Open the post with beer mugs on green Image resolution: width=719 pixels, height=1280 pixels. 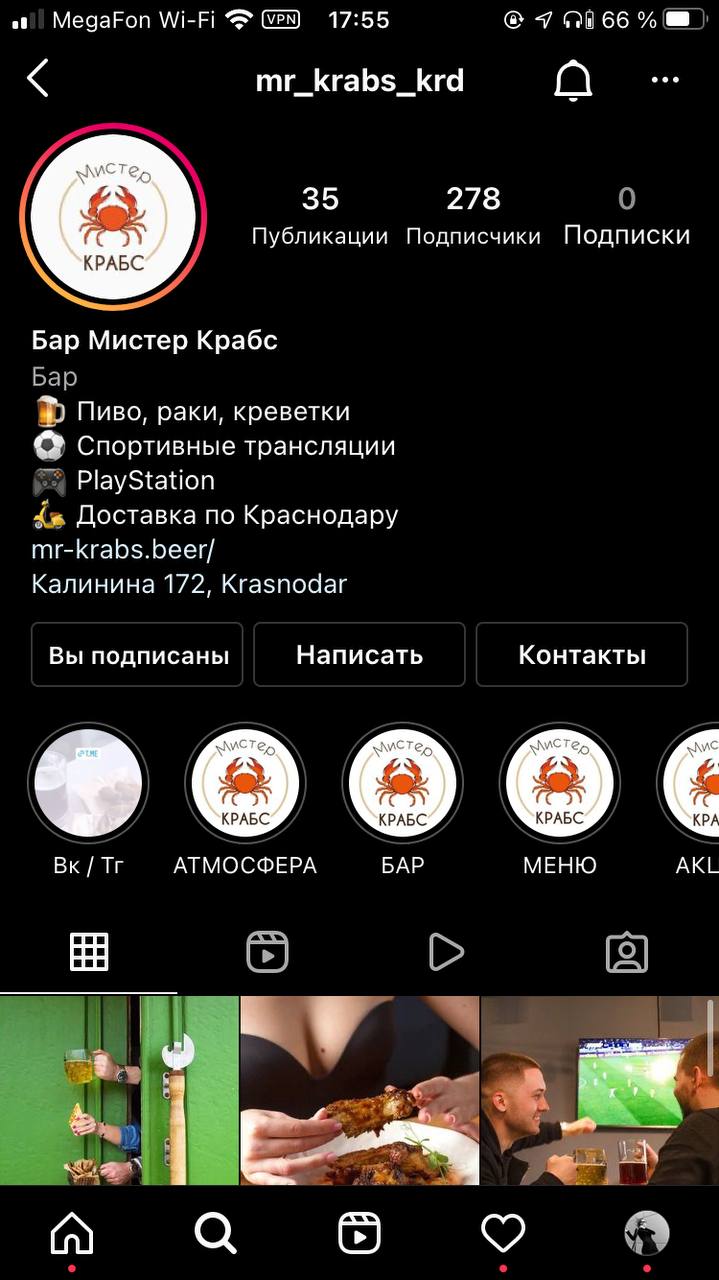point(119,1090)
